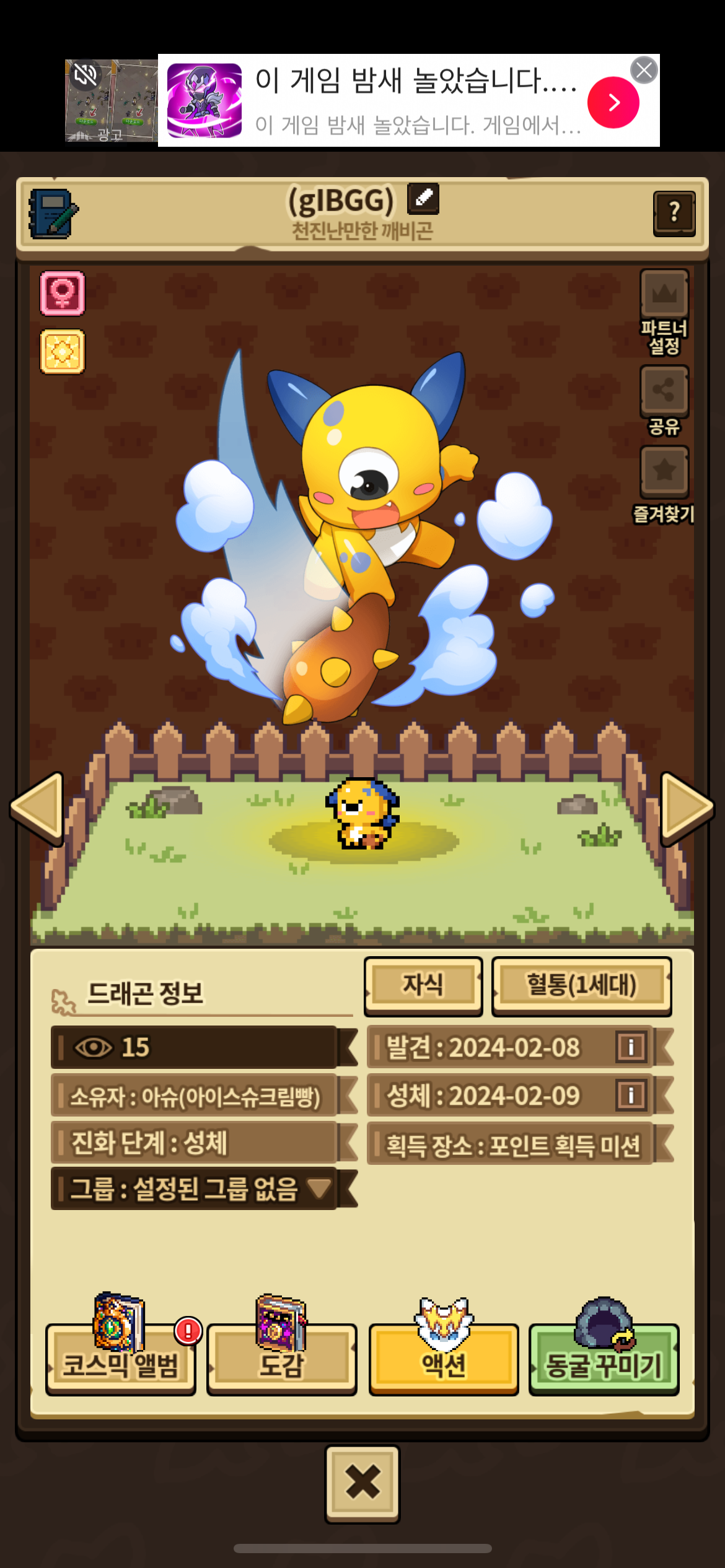This screenshot has width=725, height=1568.
Task: Tap the 파트너 설정 crown button
Action: (x=664, y=294)
